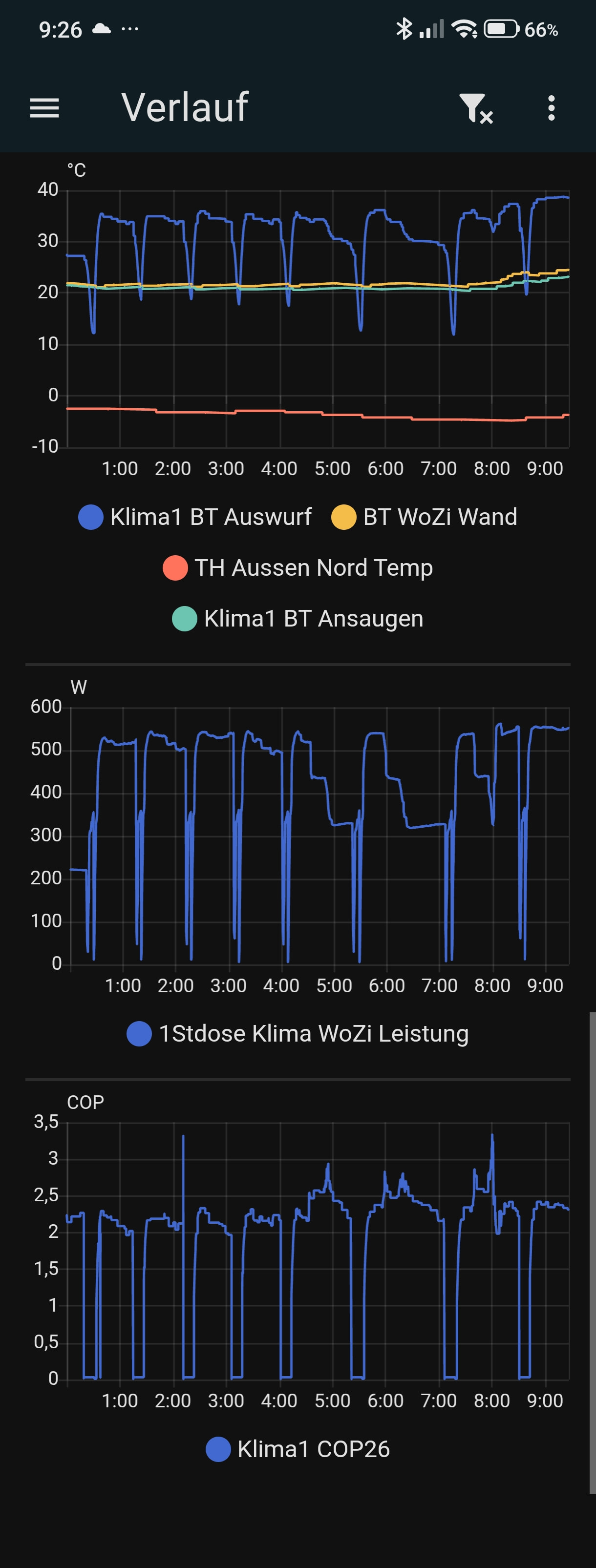Toggle 1Stdose Klima WoZi Leistung series
The height and width of the screenshot is (1568, 596).
click(298, 1034)
